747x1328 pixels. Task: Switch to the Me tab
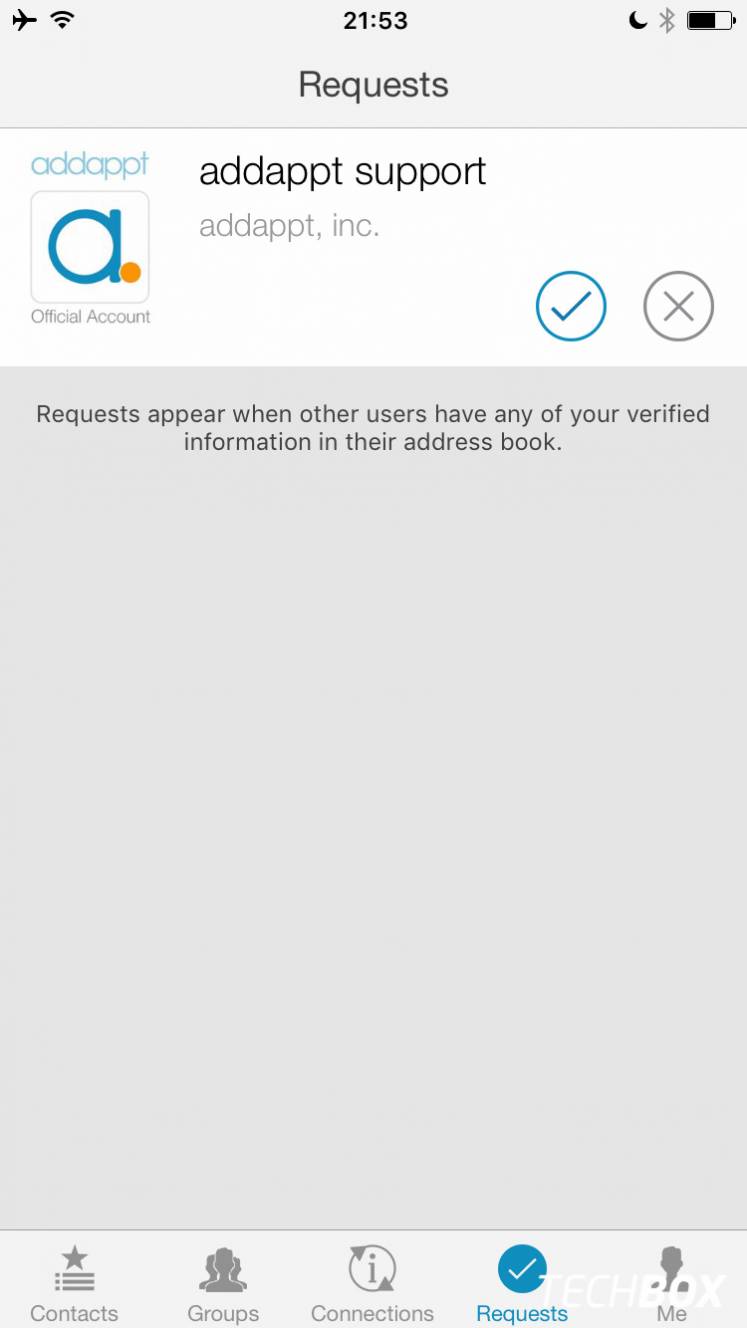672,1284
